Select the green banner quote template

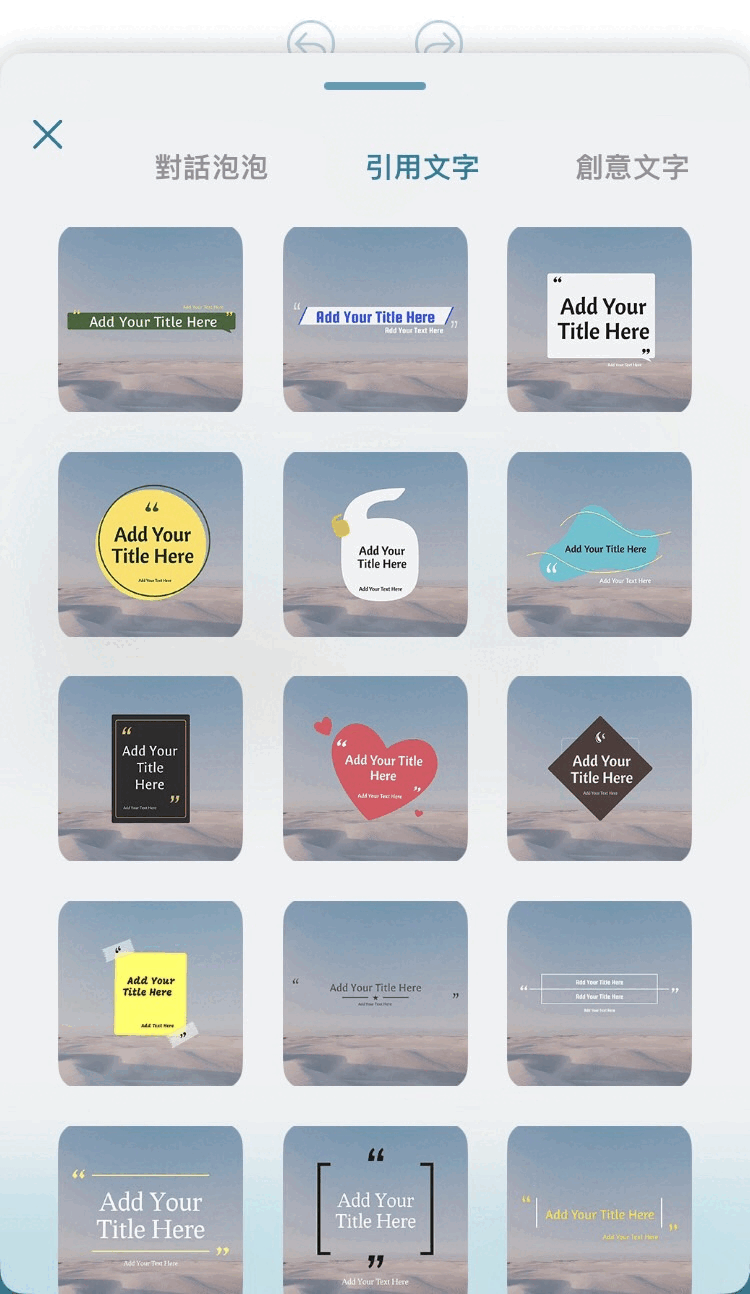150,319
